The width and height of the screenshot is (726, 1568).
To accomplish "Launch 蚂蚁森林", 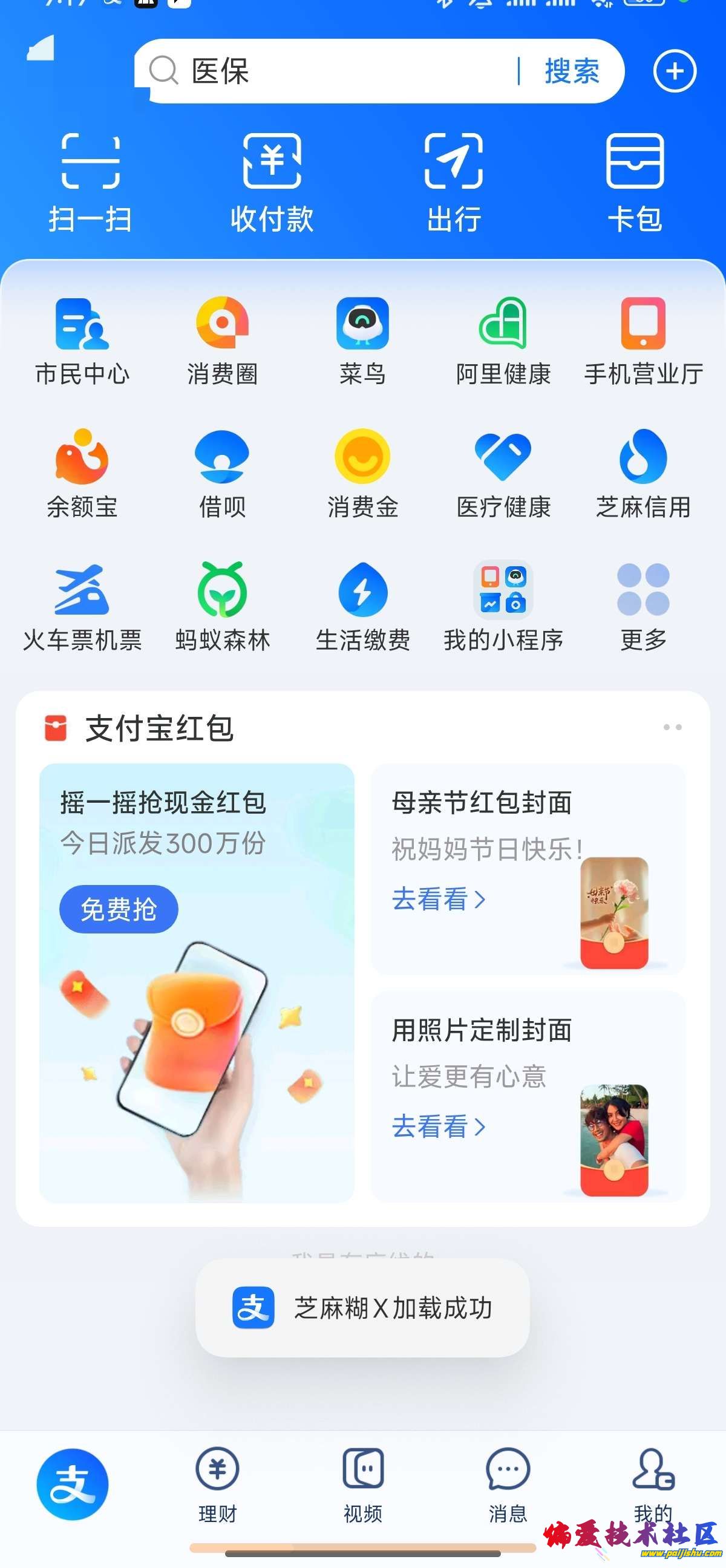I will (x=222, y=606).
